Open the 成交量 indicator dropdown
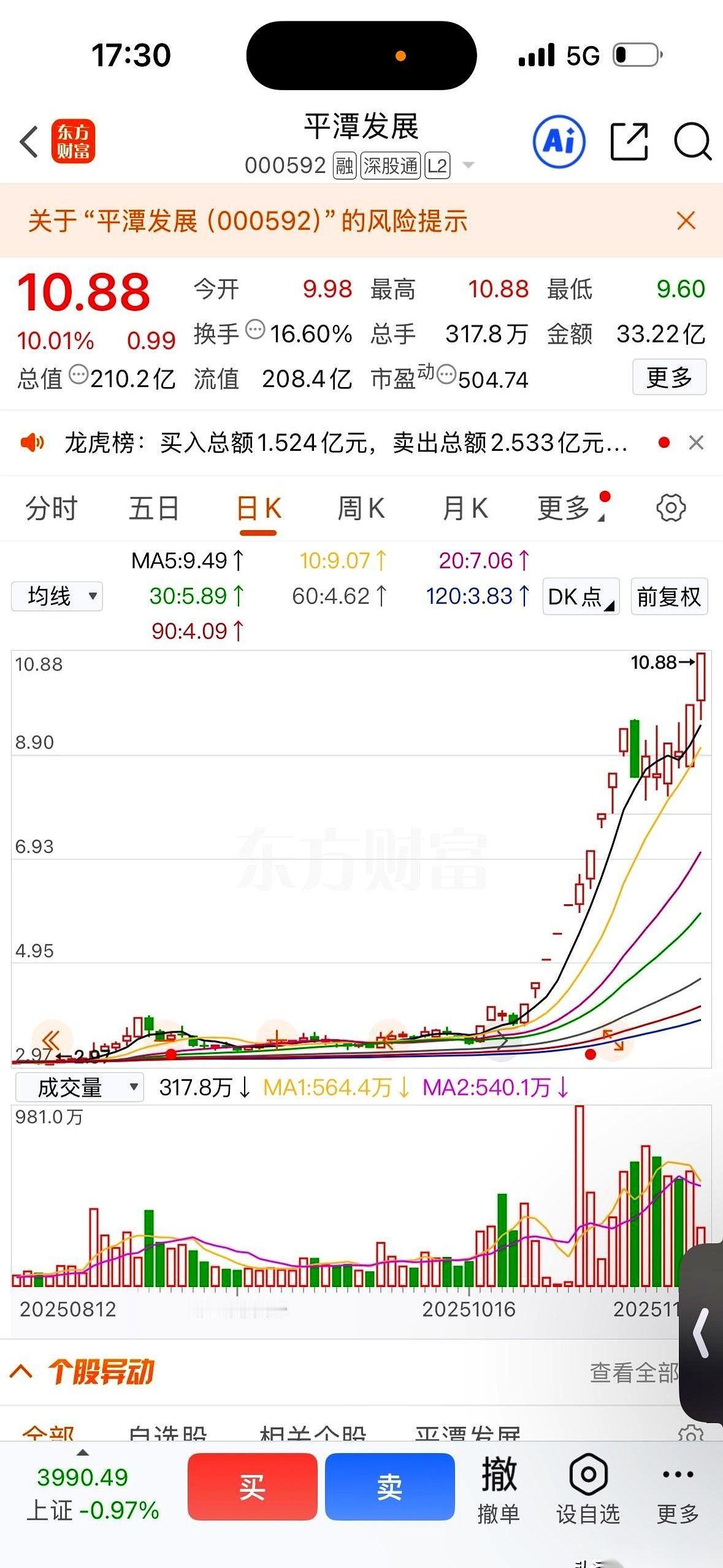 pos(78,1087)
